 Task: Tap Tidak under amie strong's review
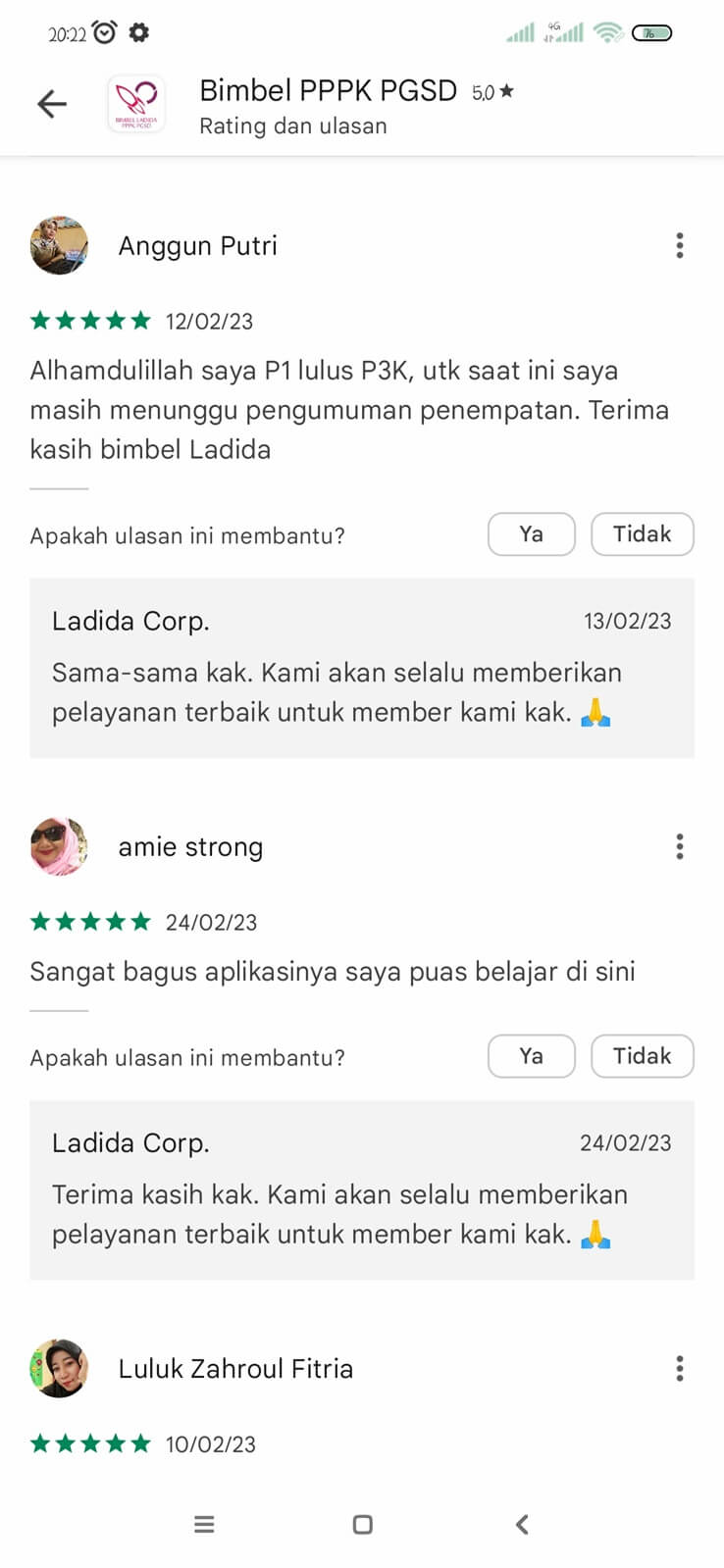(x=642, y=1056)
